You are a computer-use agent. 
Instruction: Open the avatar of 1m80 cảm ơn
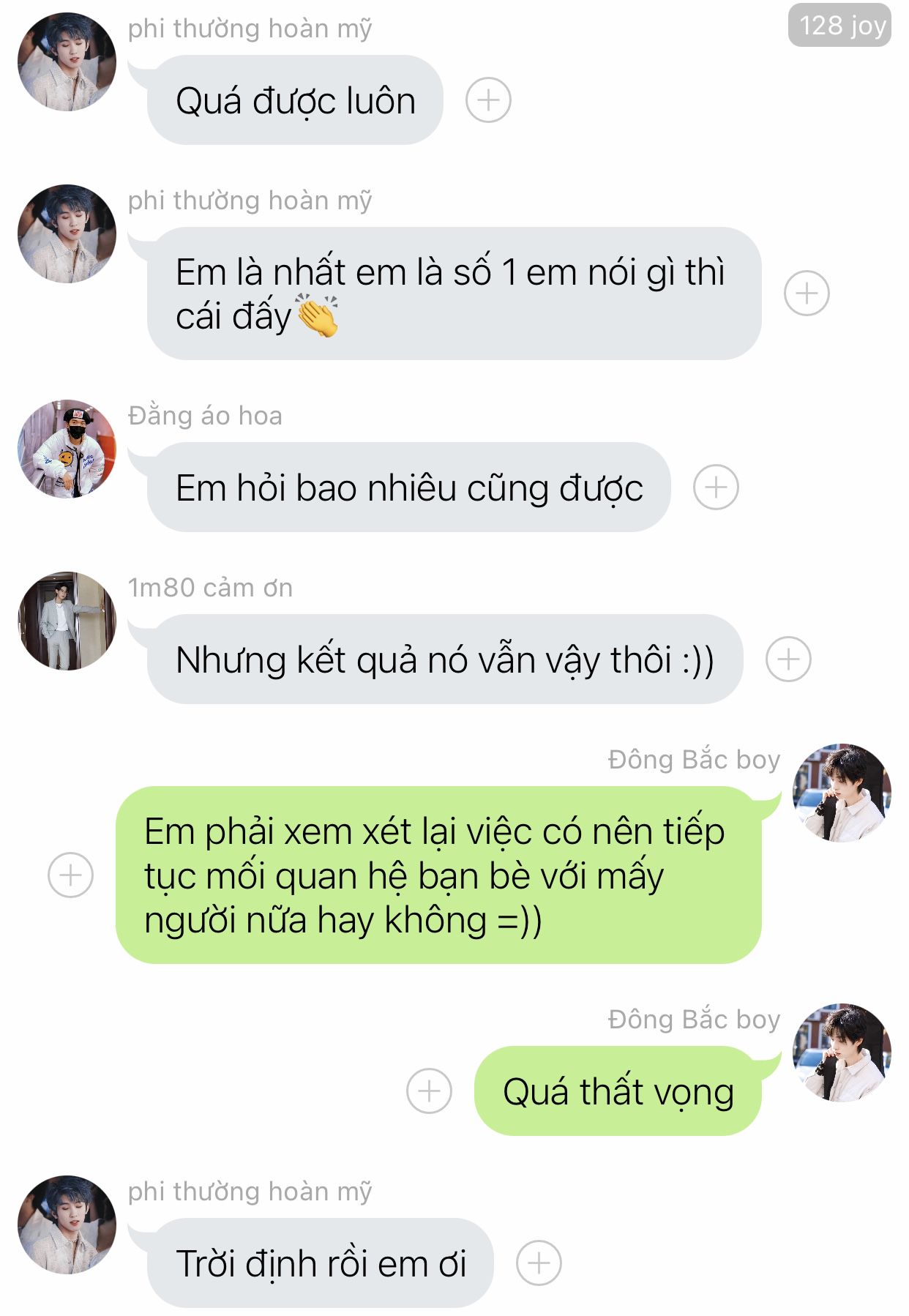pyautogui.click(x=67, y=621)
